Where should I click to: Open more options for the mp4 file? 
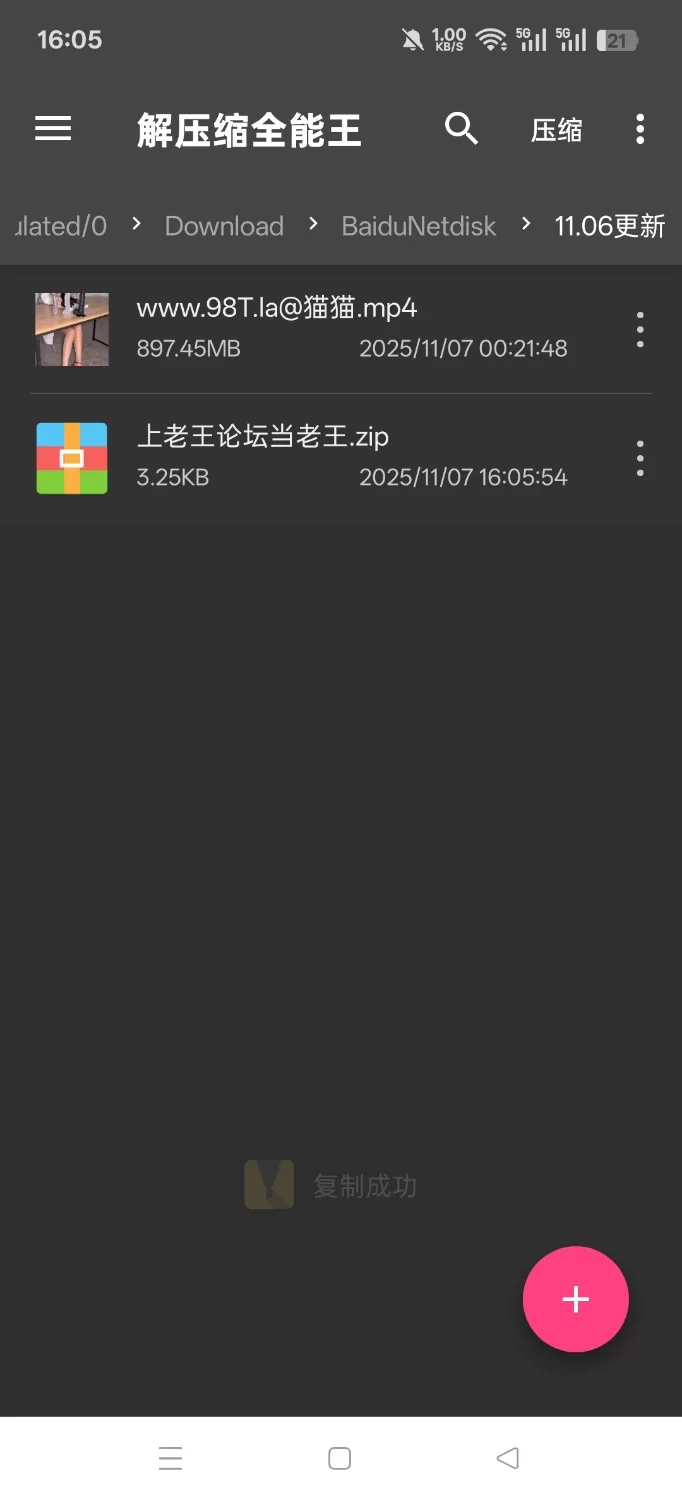[x=640, y=330]
